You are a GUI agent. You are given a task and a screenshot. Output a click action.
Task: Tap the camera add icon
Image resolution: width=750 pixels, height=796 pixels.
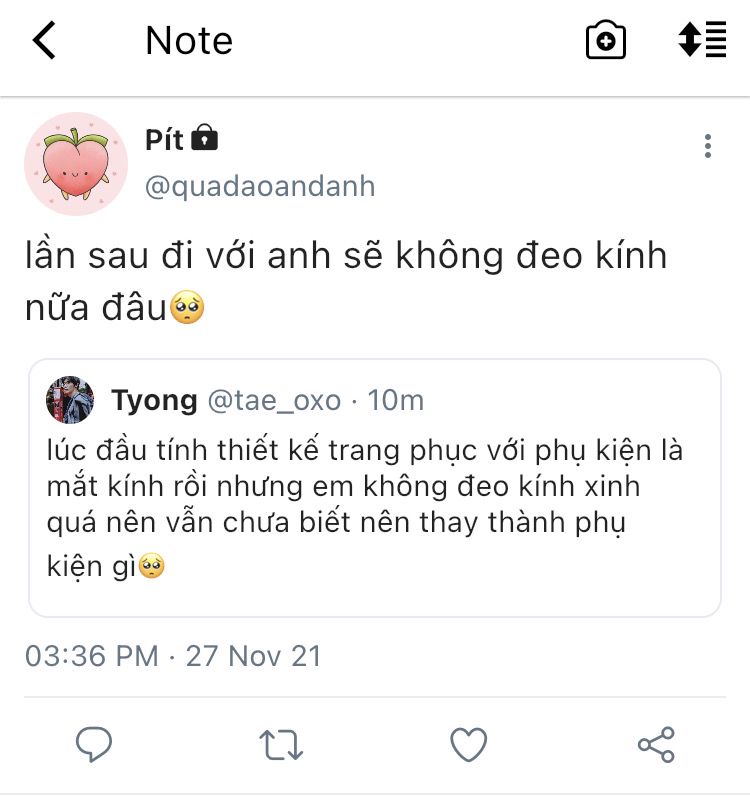pos(605,41)
